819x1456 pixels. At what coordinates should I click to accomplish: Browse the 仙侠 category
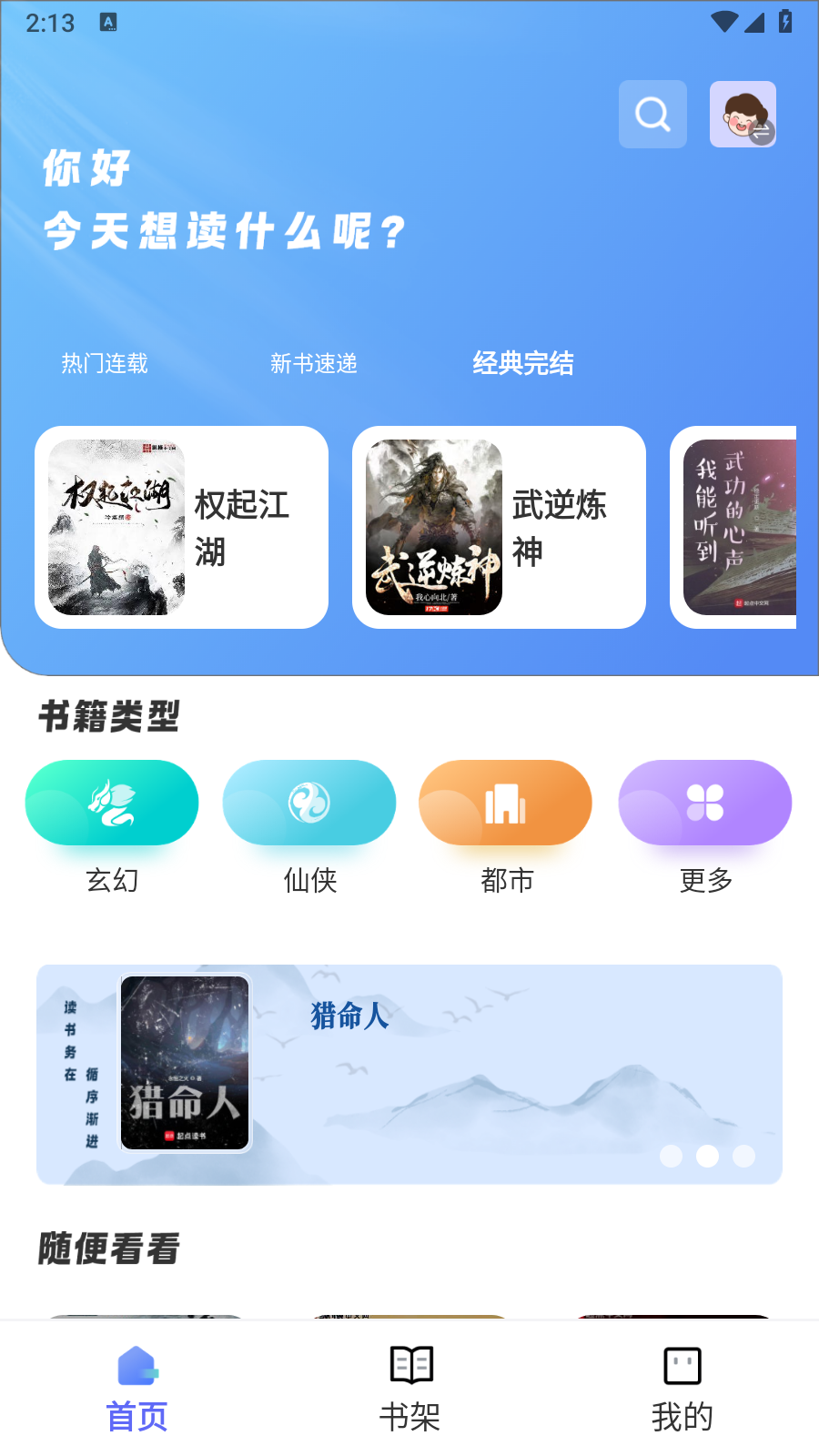[309, 804]
